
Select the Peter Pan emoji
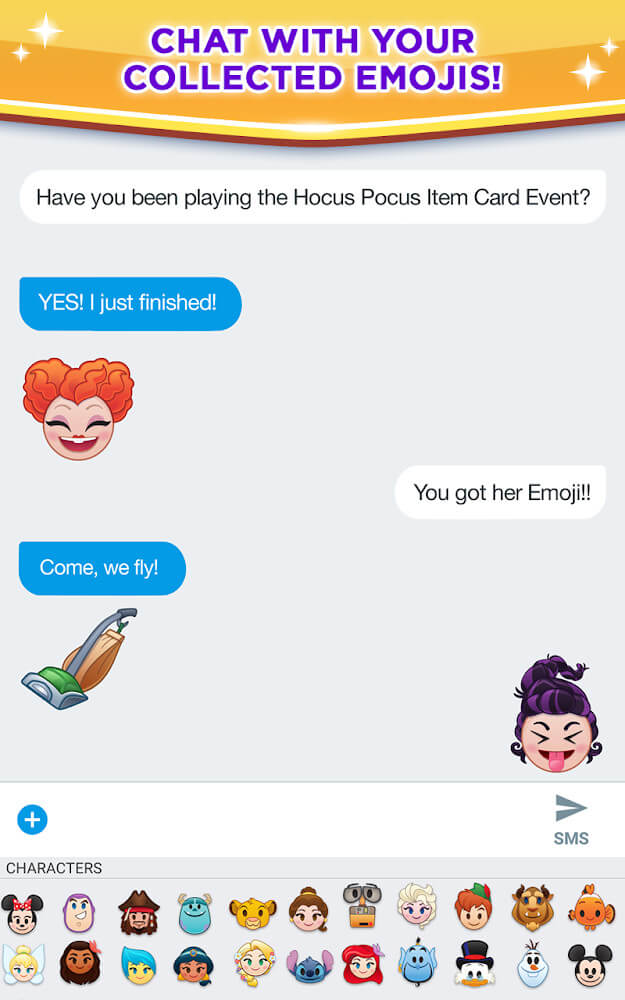pyautogui.click(x=474, y=906)
